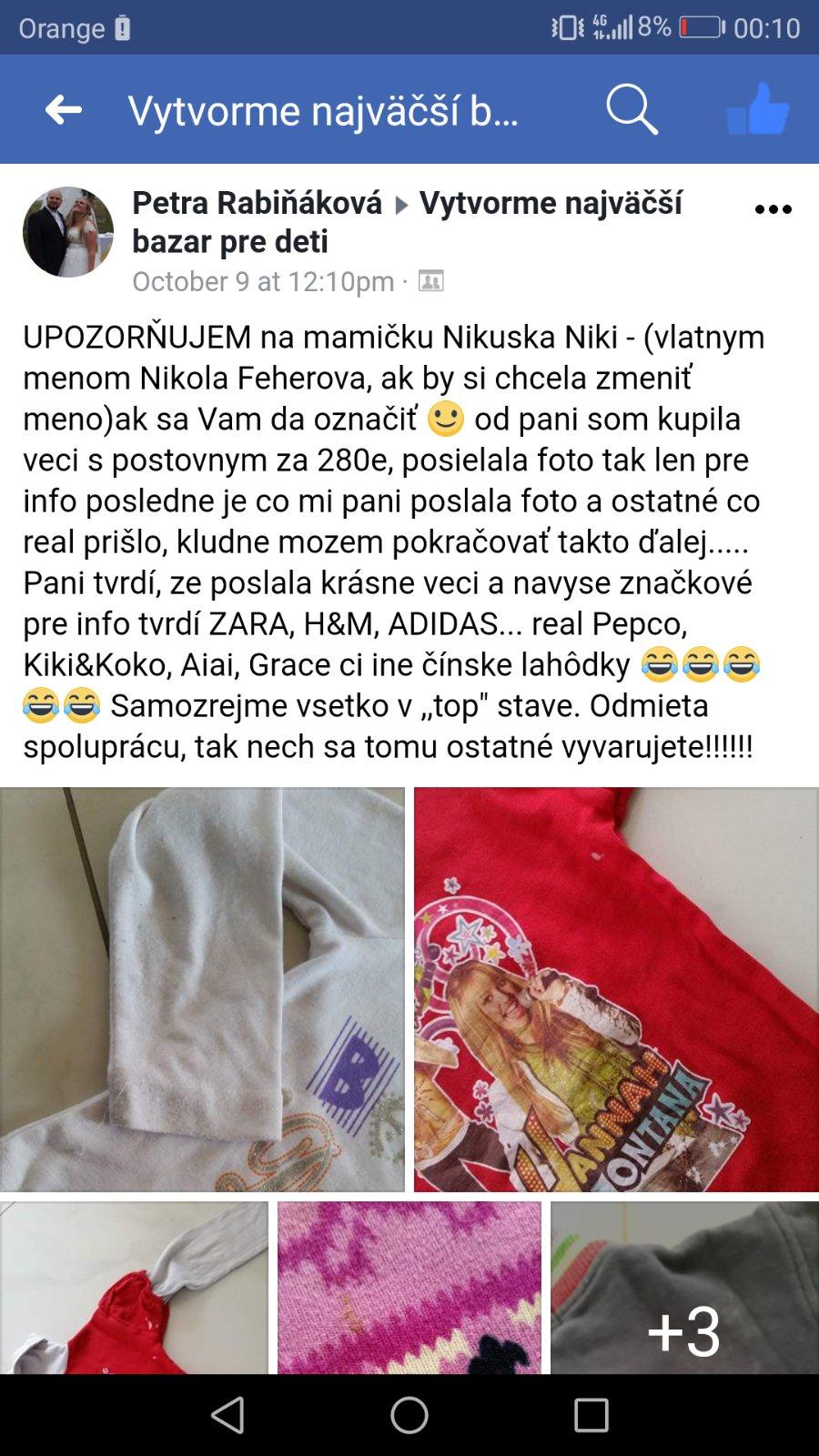
Task: Tap the thumbs-up icon in header
Action: point(757,110)
